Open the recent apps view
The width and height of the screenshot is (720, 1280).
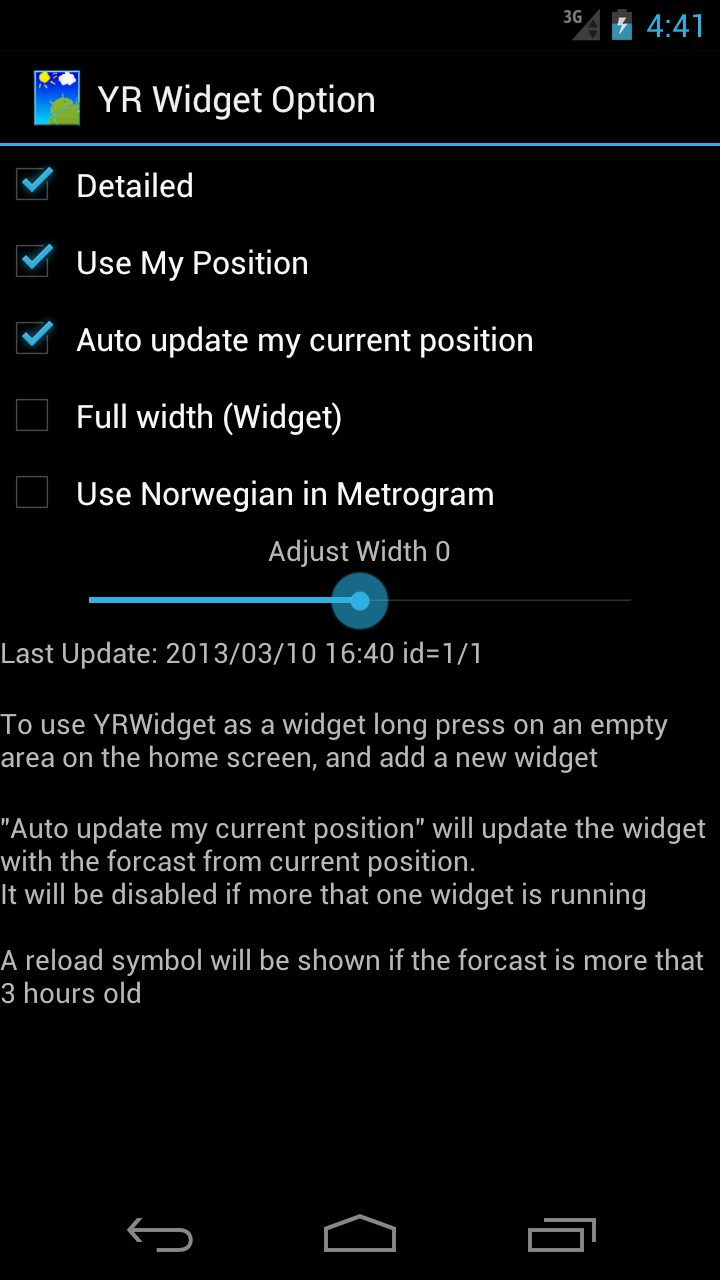pos(561,1236)
